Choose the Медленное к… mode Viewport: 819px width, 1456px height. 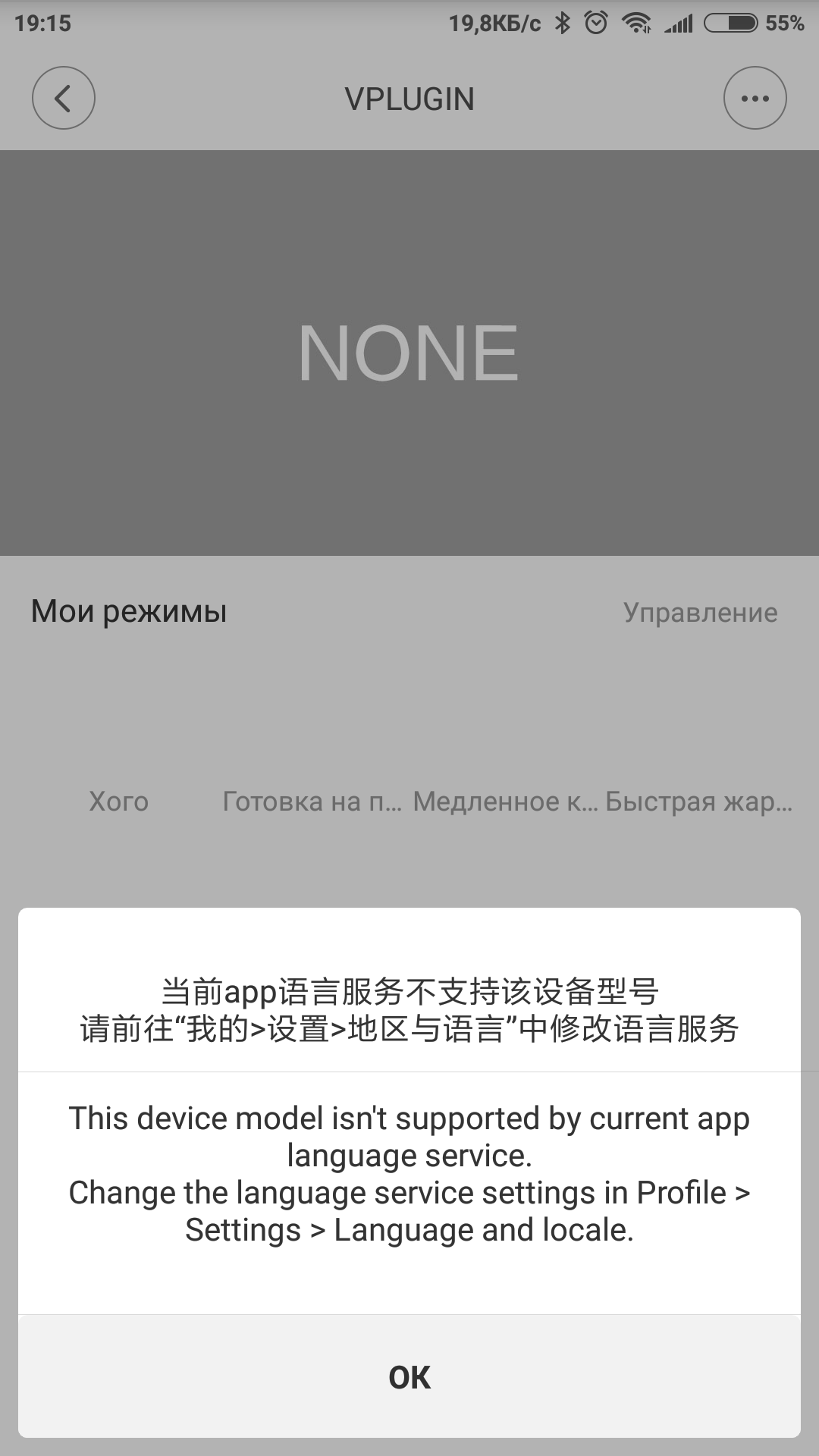point(504,801)
